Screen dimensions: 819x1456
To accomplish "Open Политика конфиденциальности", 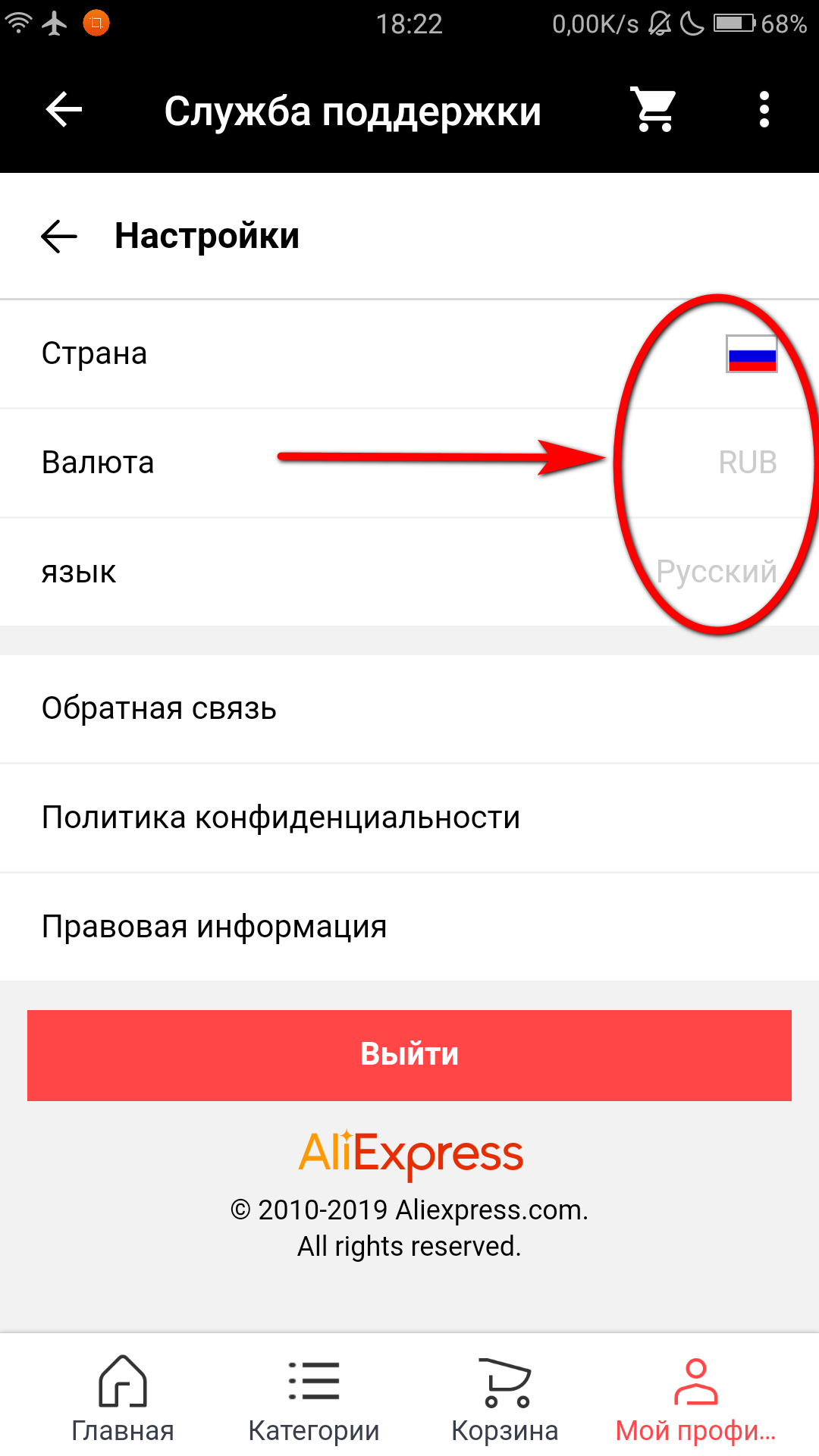I will (x=409, y=818).
